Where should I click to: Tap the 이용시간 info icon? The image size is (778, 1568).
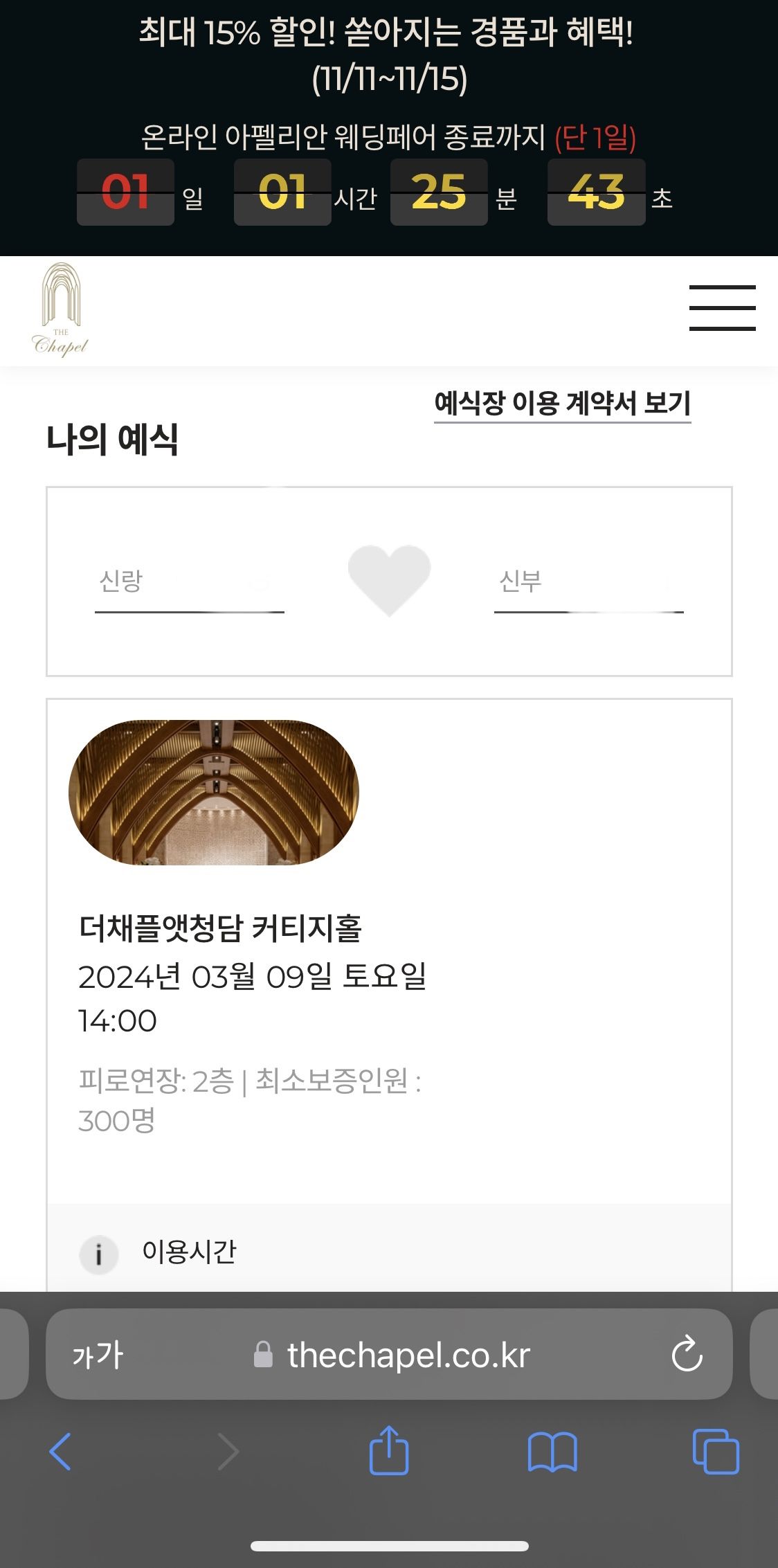pos(98,1254)
